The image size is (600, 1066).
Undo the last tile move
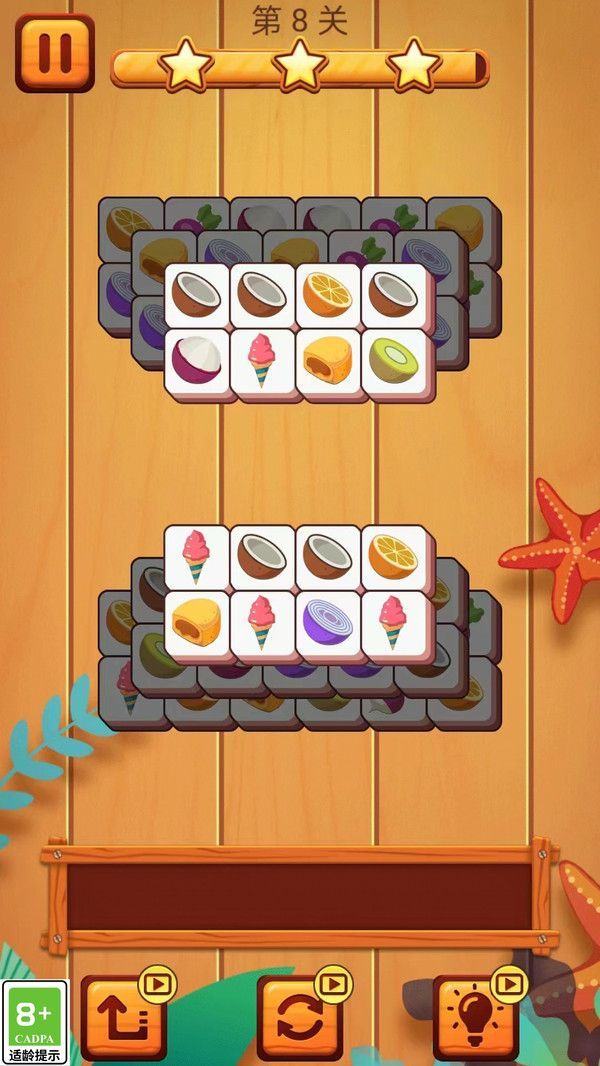(x=123, y=1018)
